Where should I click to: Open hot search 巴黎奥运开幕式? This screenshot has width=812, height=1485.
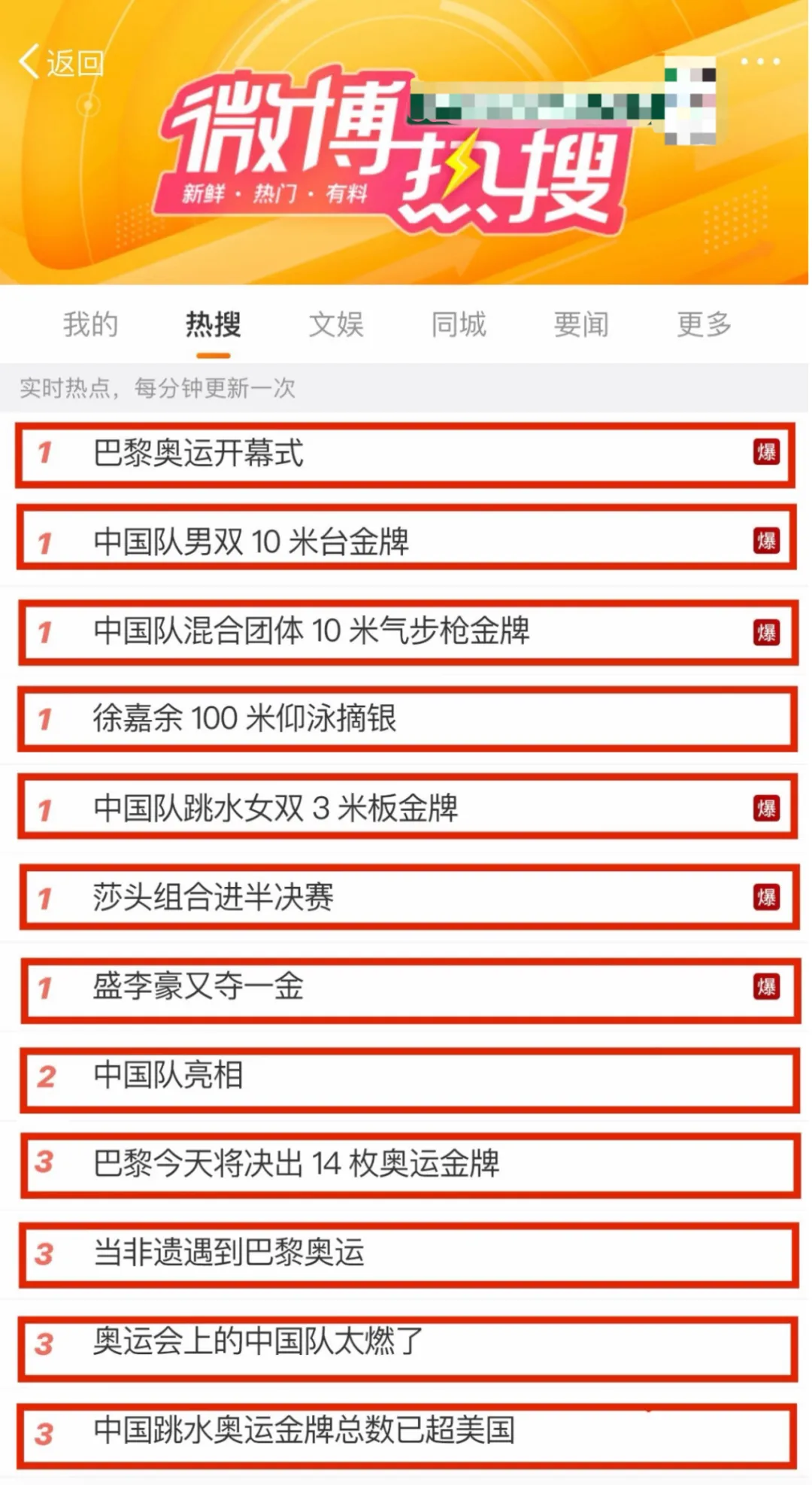coord(405,454)
